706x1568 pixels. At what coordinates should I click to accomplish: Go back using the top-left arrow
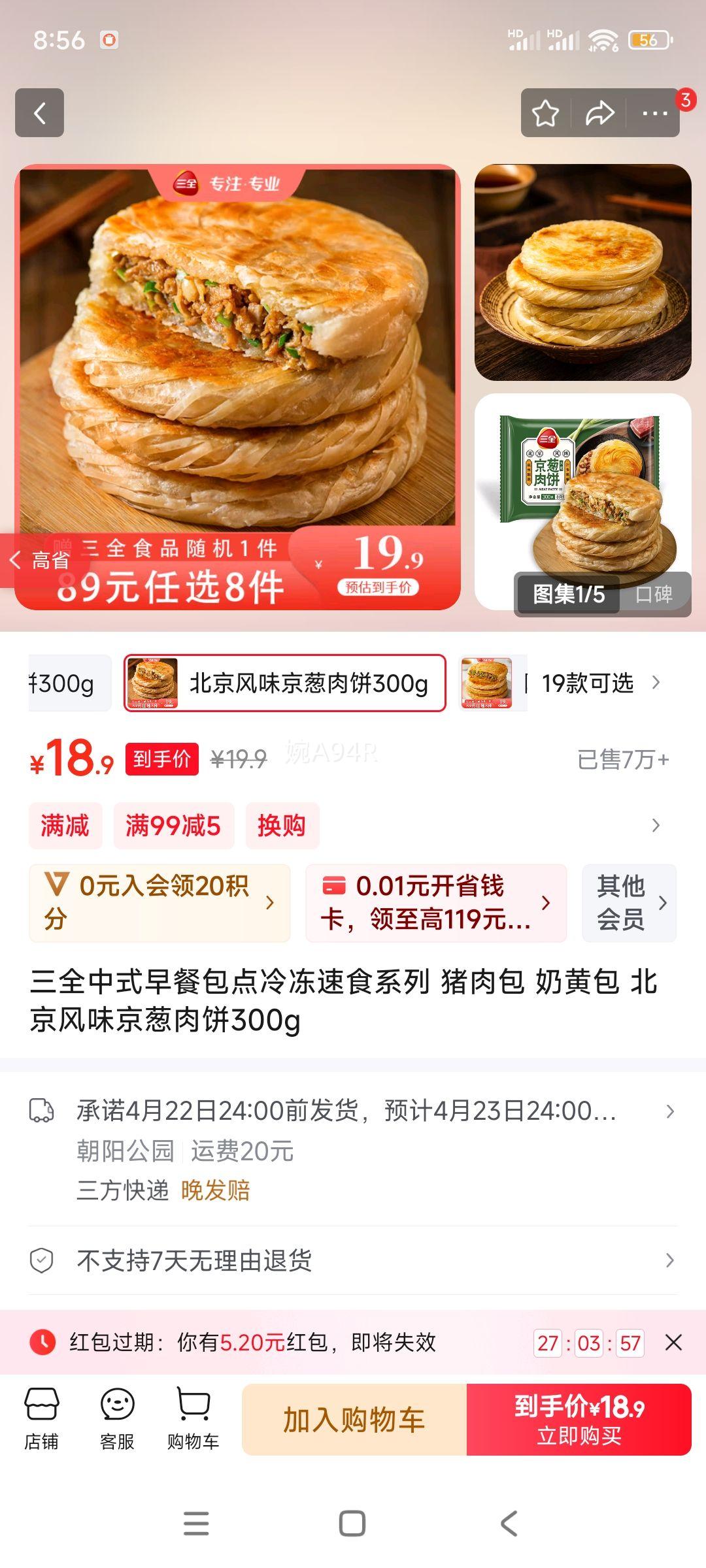pyautogui.click(x=40, y=113)
